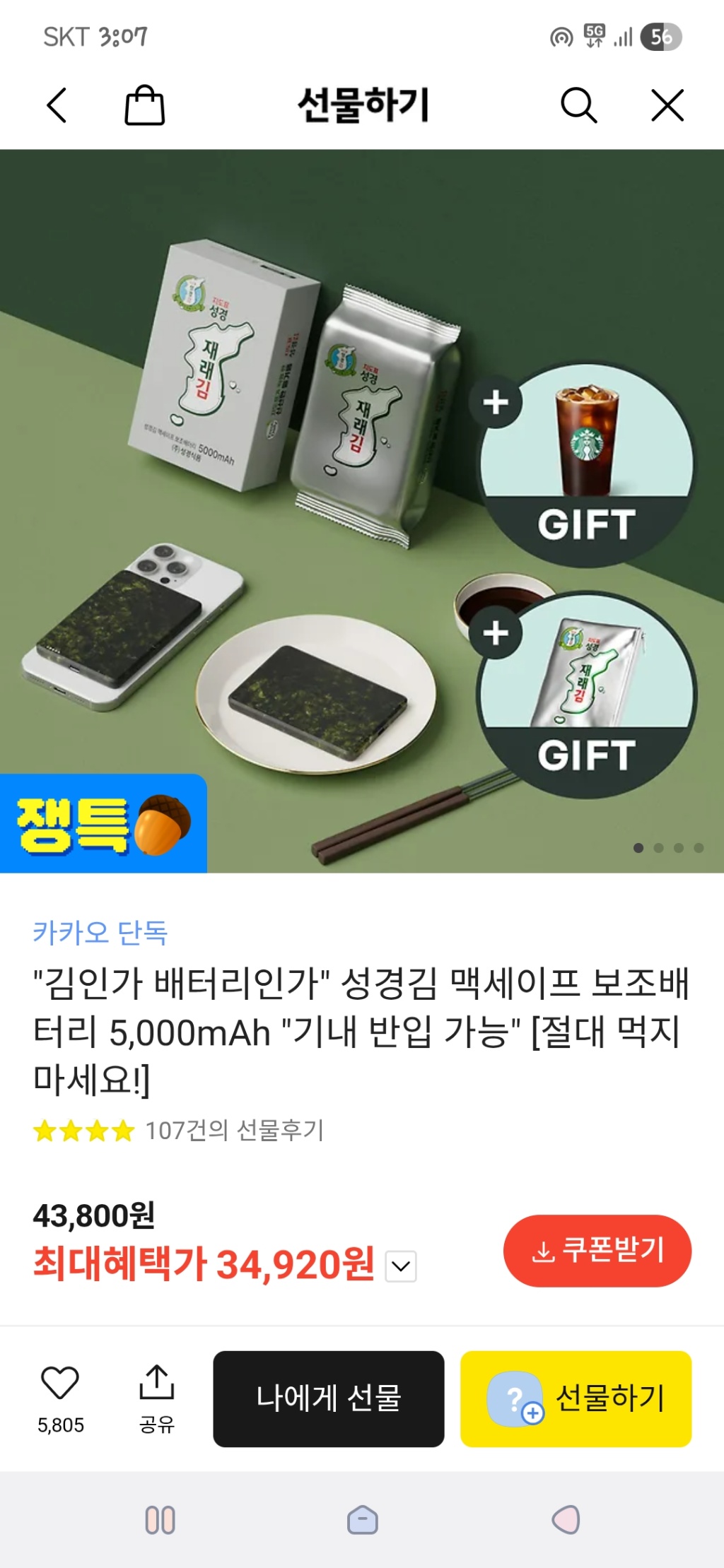Open recent apps from navigation bar
The width and height of the screenshot is (724, 1568).
[x=160, y=1520]
